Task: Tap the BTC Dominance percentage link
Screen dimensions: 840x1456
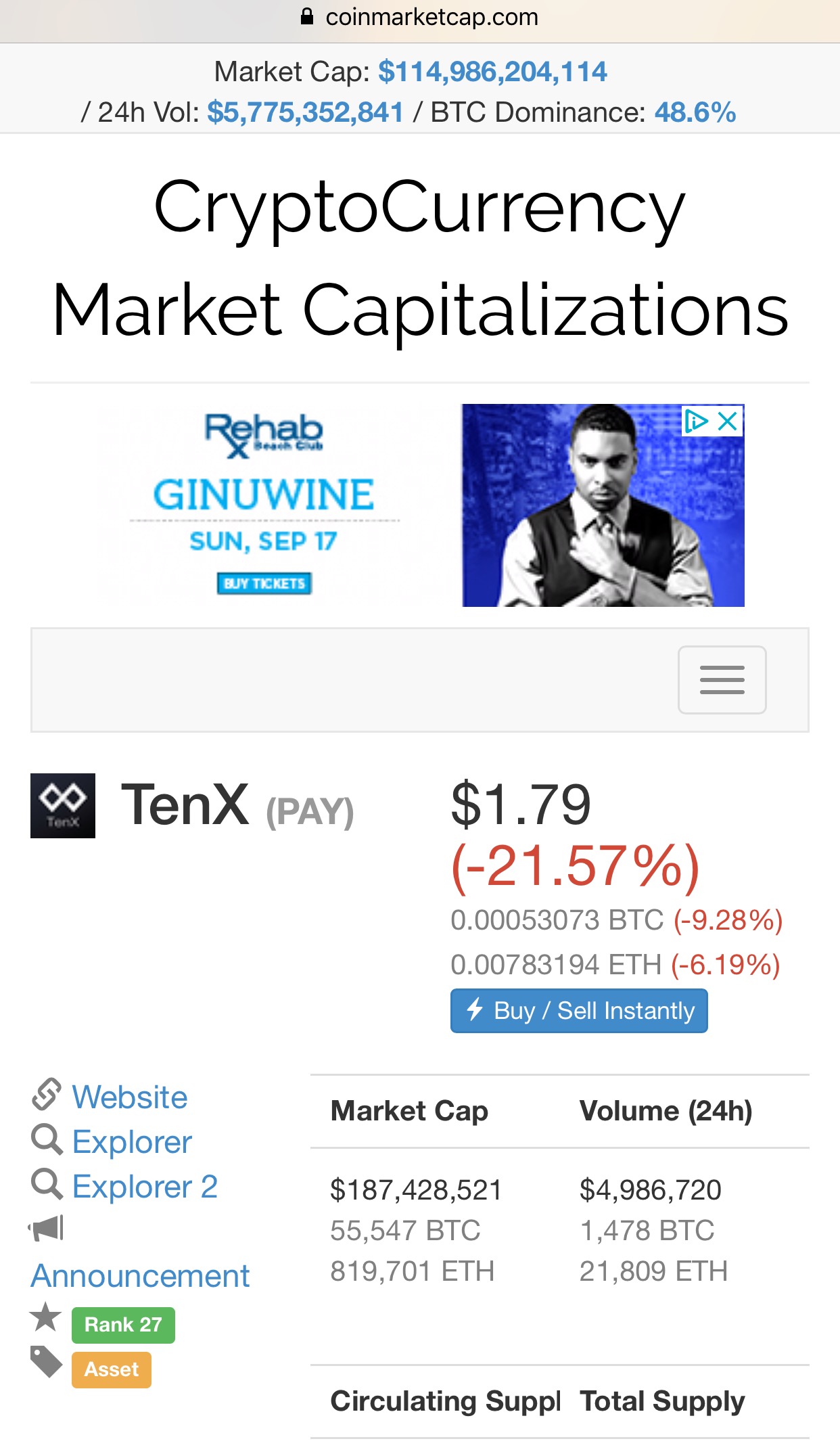Action: 695,112
